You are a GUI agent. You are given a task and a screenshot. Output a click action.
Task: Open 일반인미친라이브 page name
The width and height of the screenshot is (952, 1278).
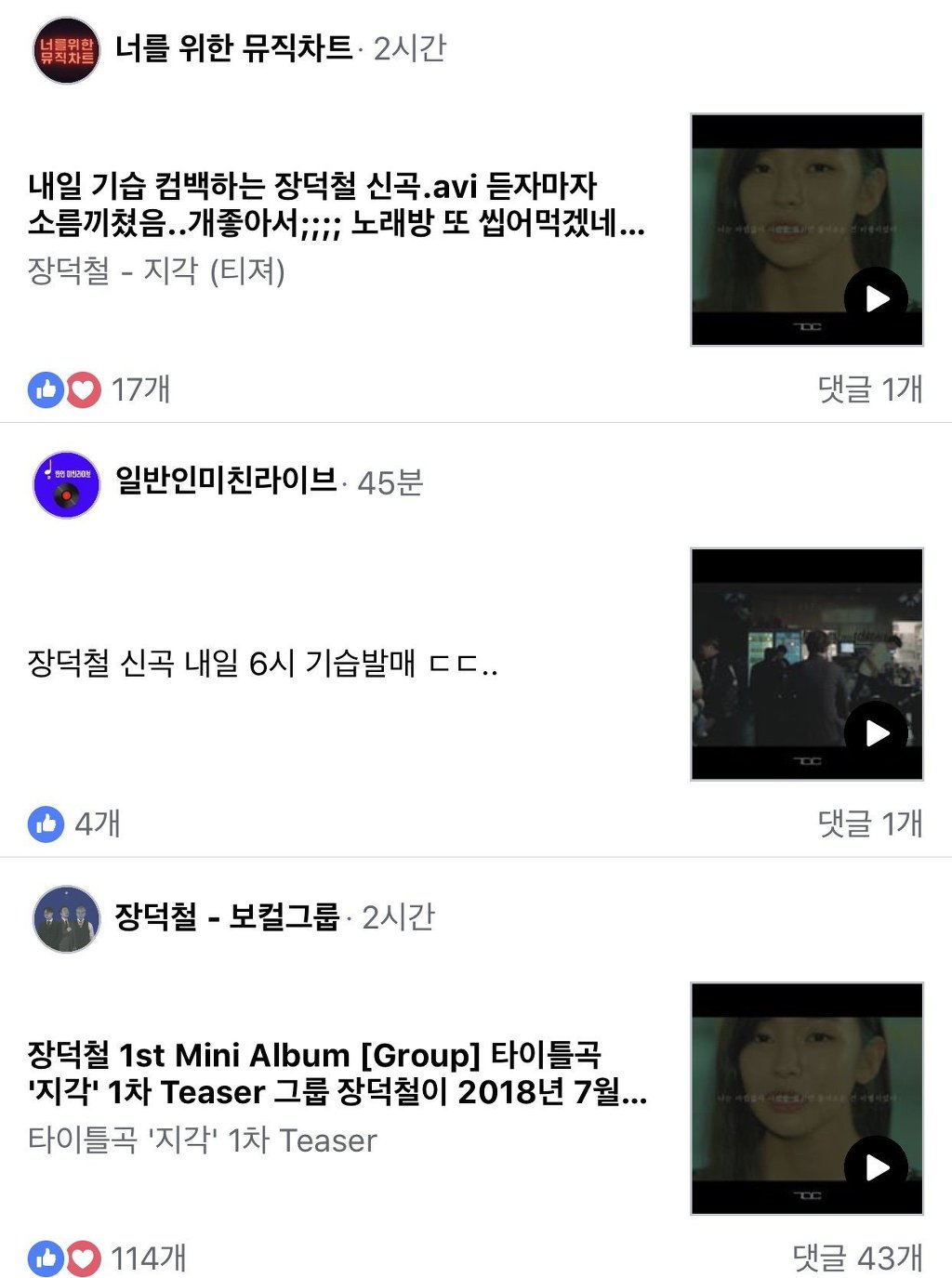(x=226, y=481)
